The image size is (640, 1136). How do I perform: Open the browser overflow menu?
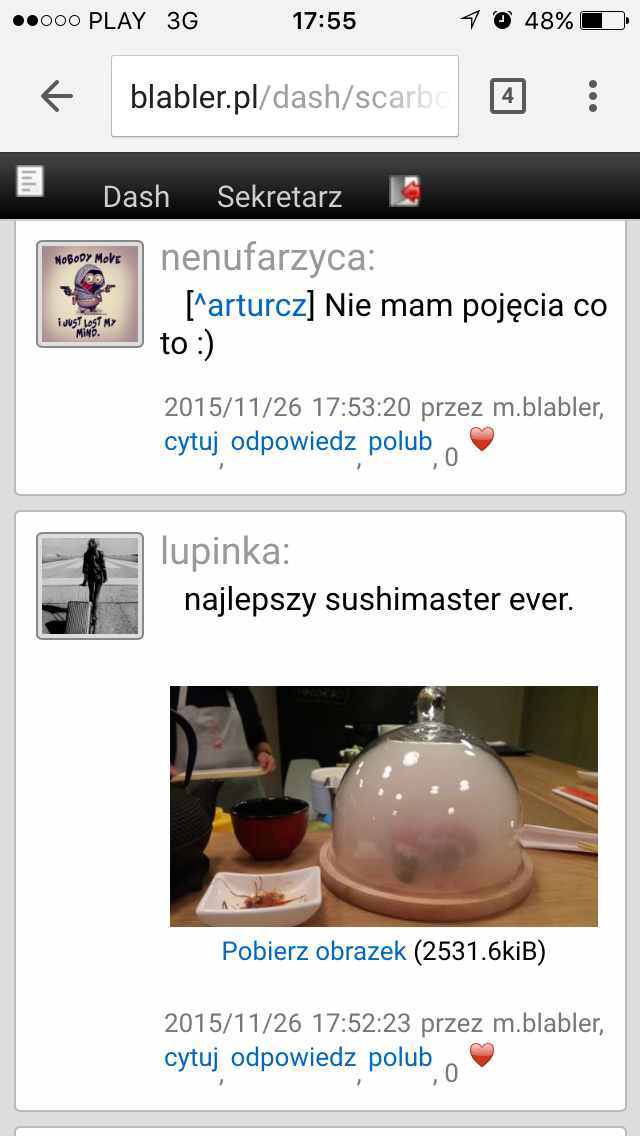pyautogui.click(x=593, y=96)
